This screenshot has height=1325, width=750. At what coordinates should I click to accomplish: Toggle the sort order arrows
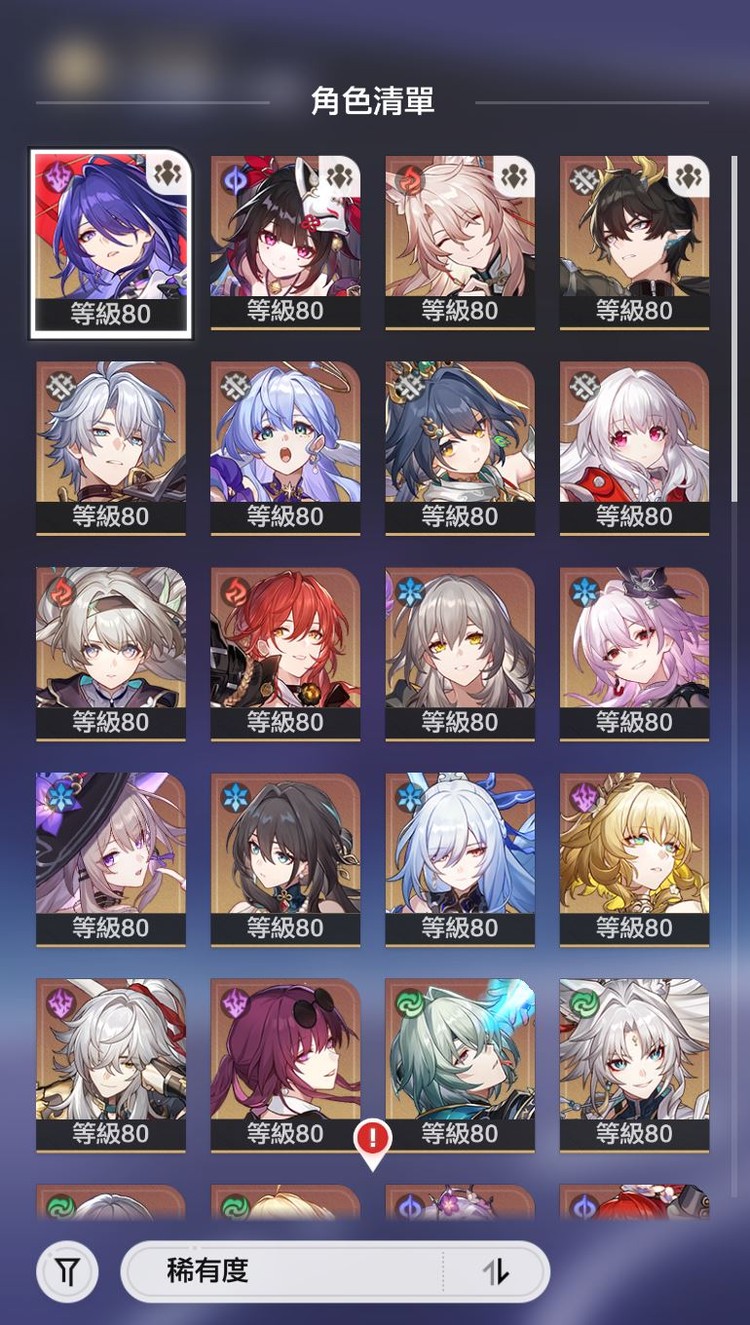[496, 1272]
